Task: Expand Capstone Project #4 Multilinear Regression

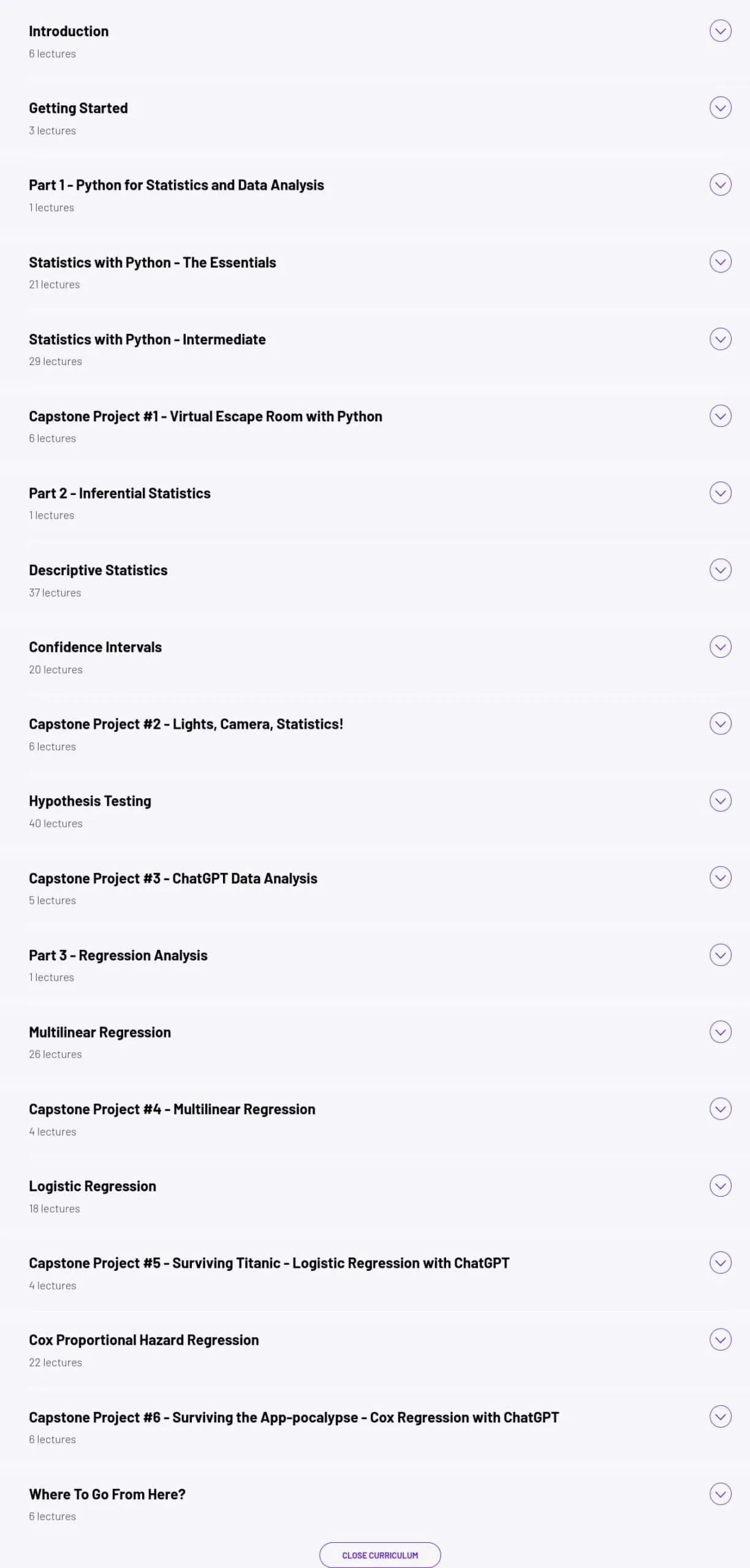Action: (x=721, y=1109)
